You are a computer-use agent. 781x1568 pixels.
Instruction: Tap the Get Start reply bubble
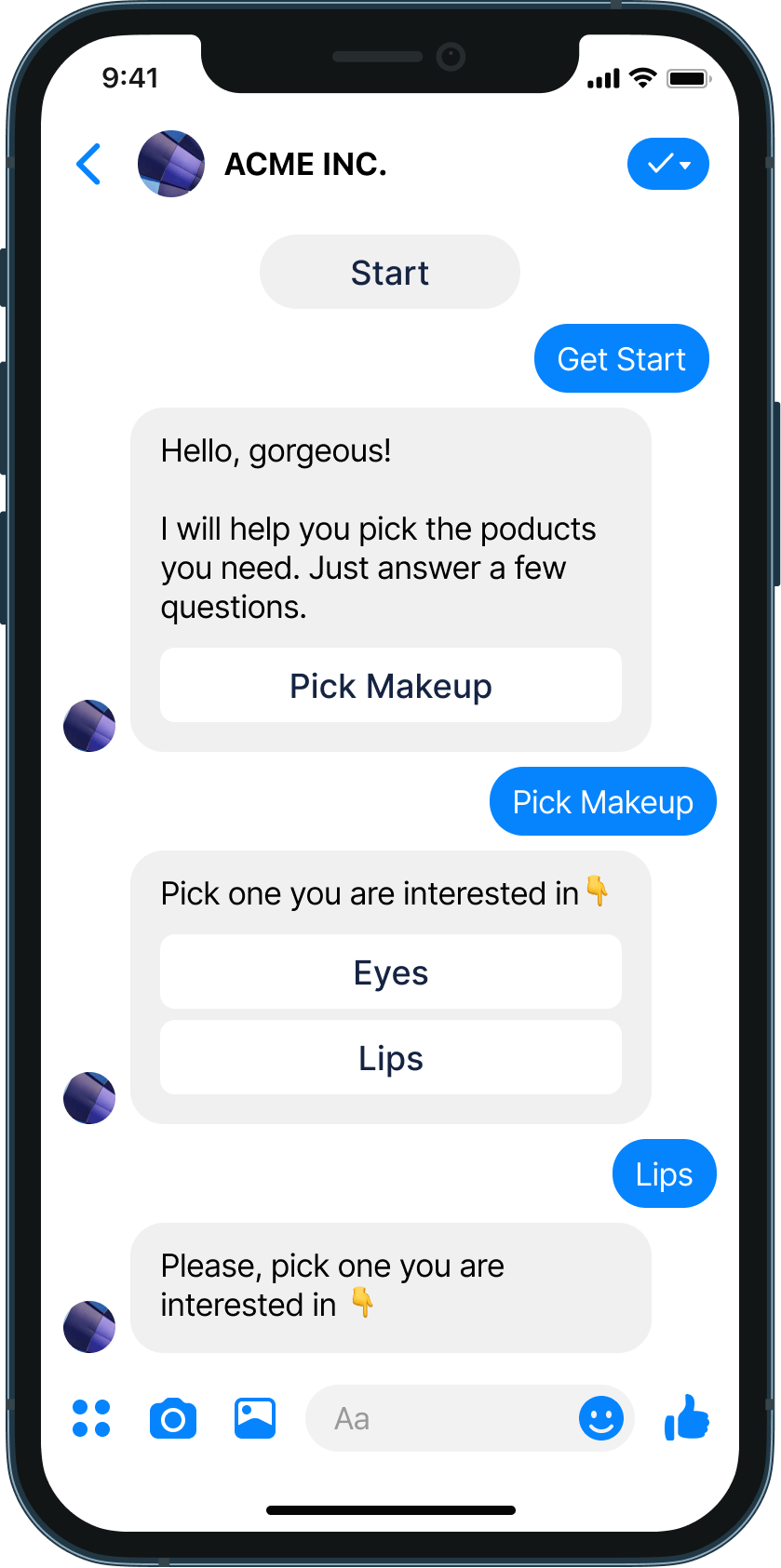click(621, 358)
